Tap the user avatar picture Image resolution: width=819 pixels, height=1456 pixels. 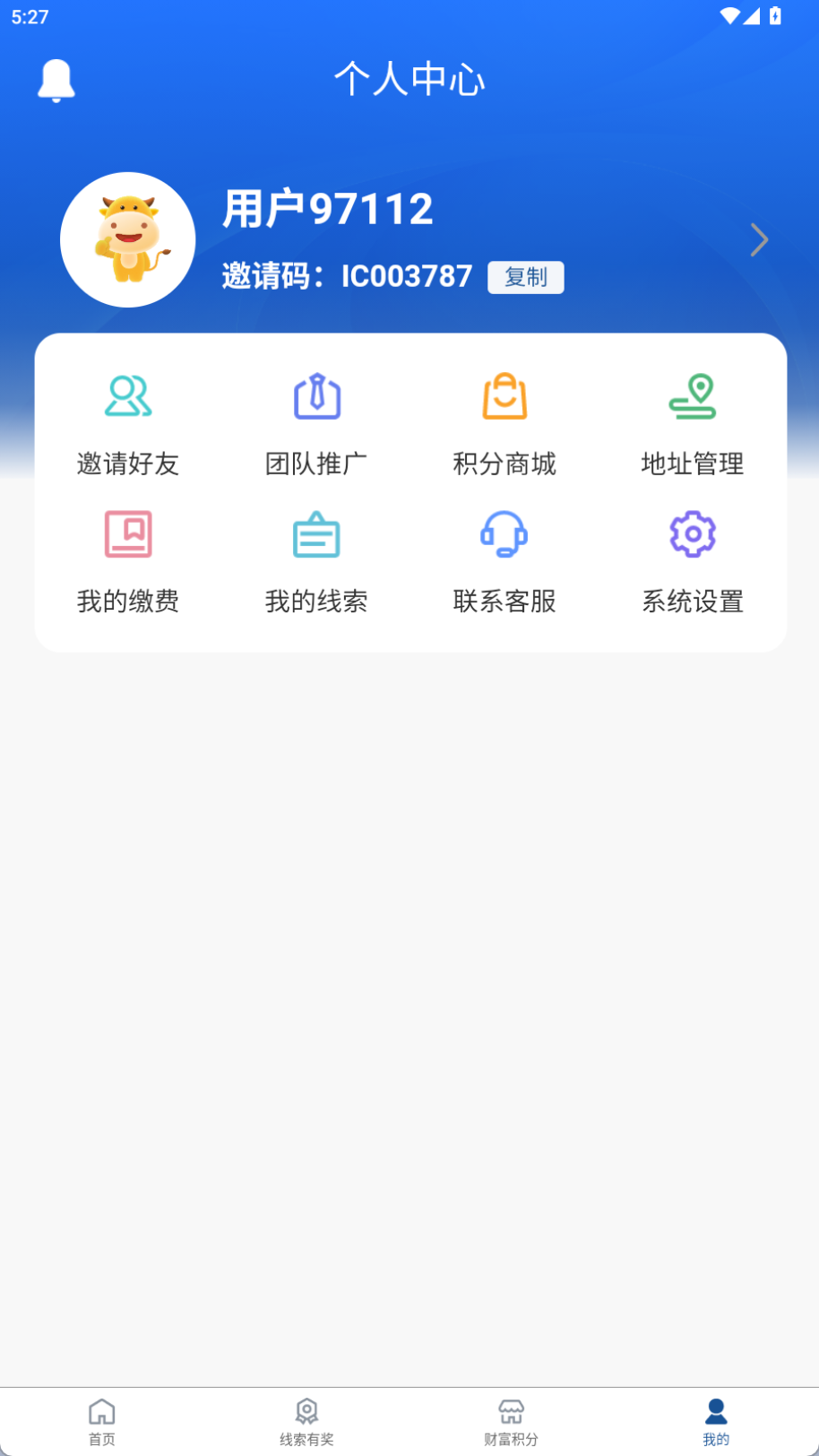pos(128,239)
